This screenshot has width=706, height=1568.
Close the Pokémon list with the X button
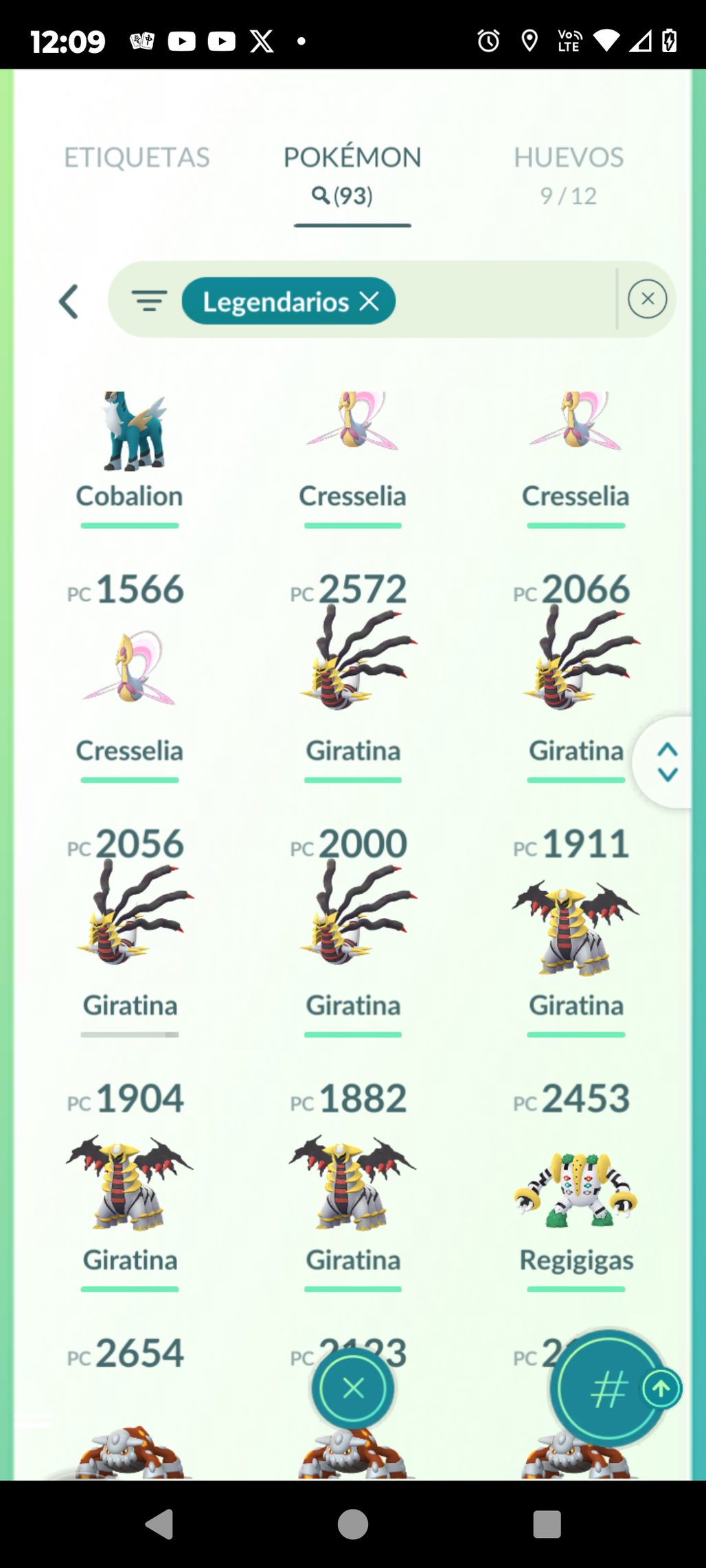353,1388
